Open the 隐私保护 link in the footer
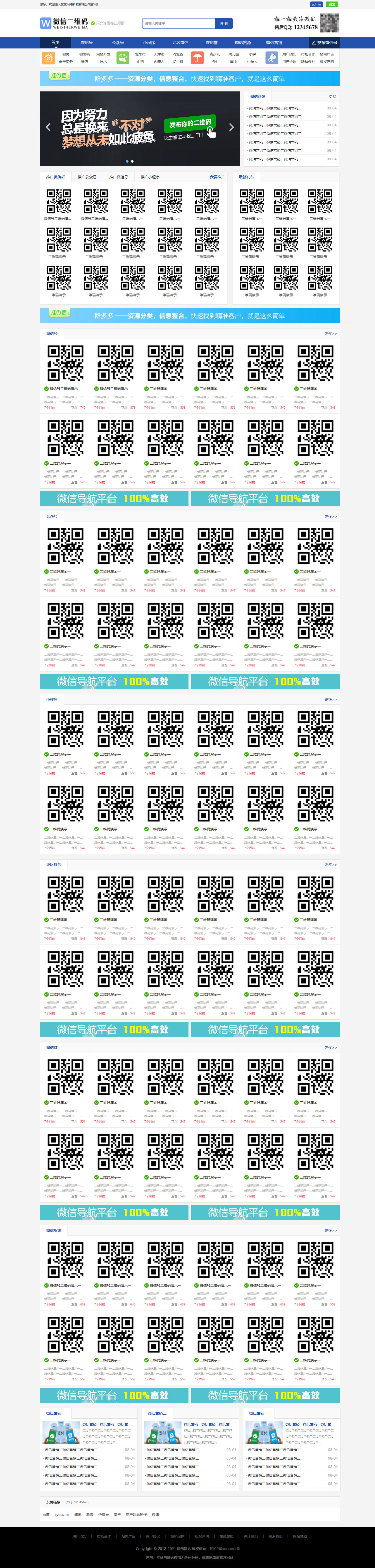Viewport: 375px width, 1568px height. (x=177, y=1536)
